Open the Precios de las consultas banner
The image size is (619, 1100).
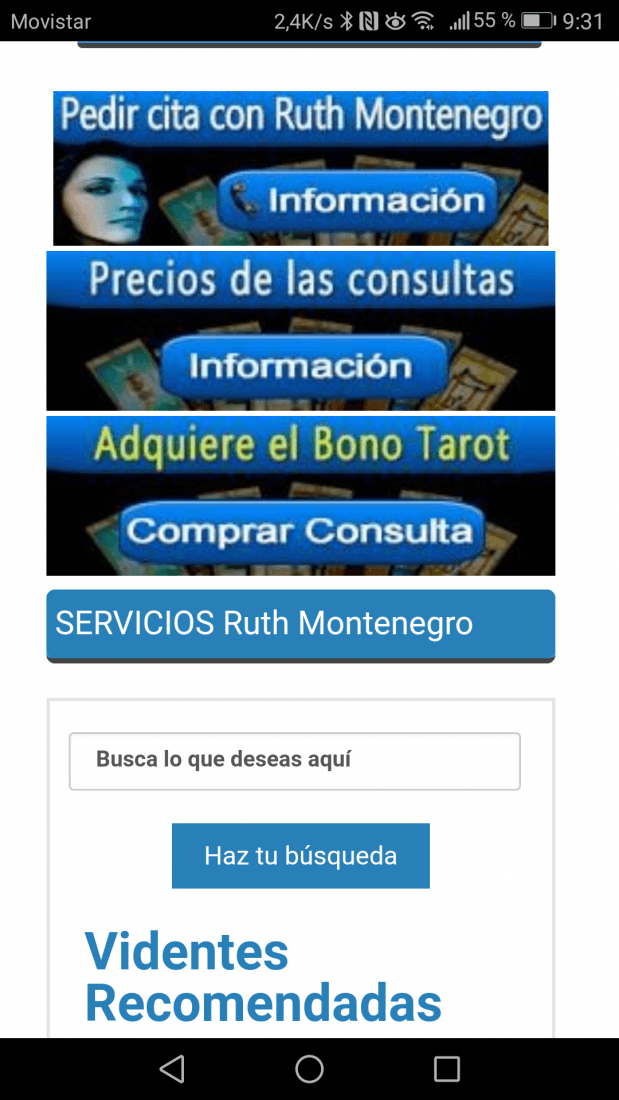point(300,330)
